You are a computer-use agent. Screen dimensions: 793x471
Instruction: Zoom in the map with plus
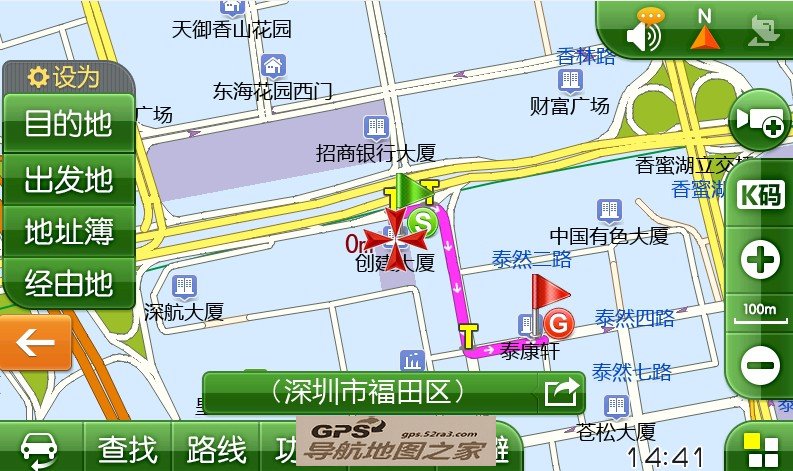tap(760, 261)
